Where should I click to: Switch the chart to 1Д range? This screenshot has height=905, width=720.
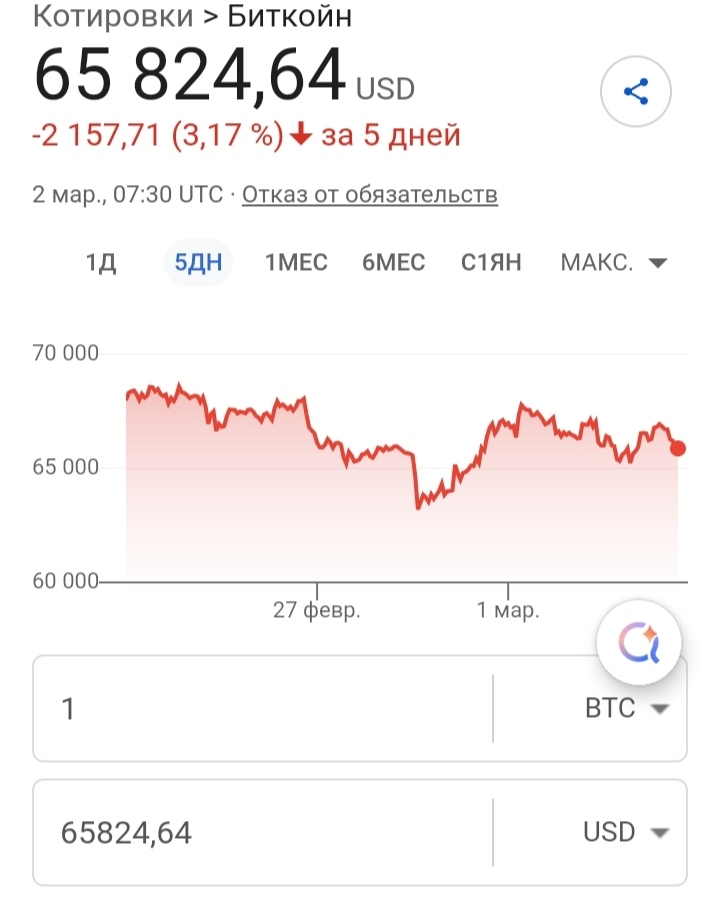click(x=101, y=263)
